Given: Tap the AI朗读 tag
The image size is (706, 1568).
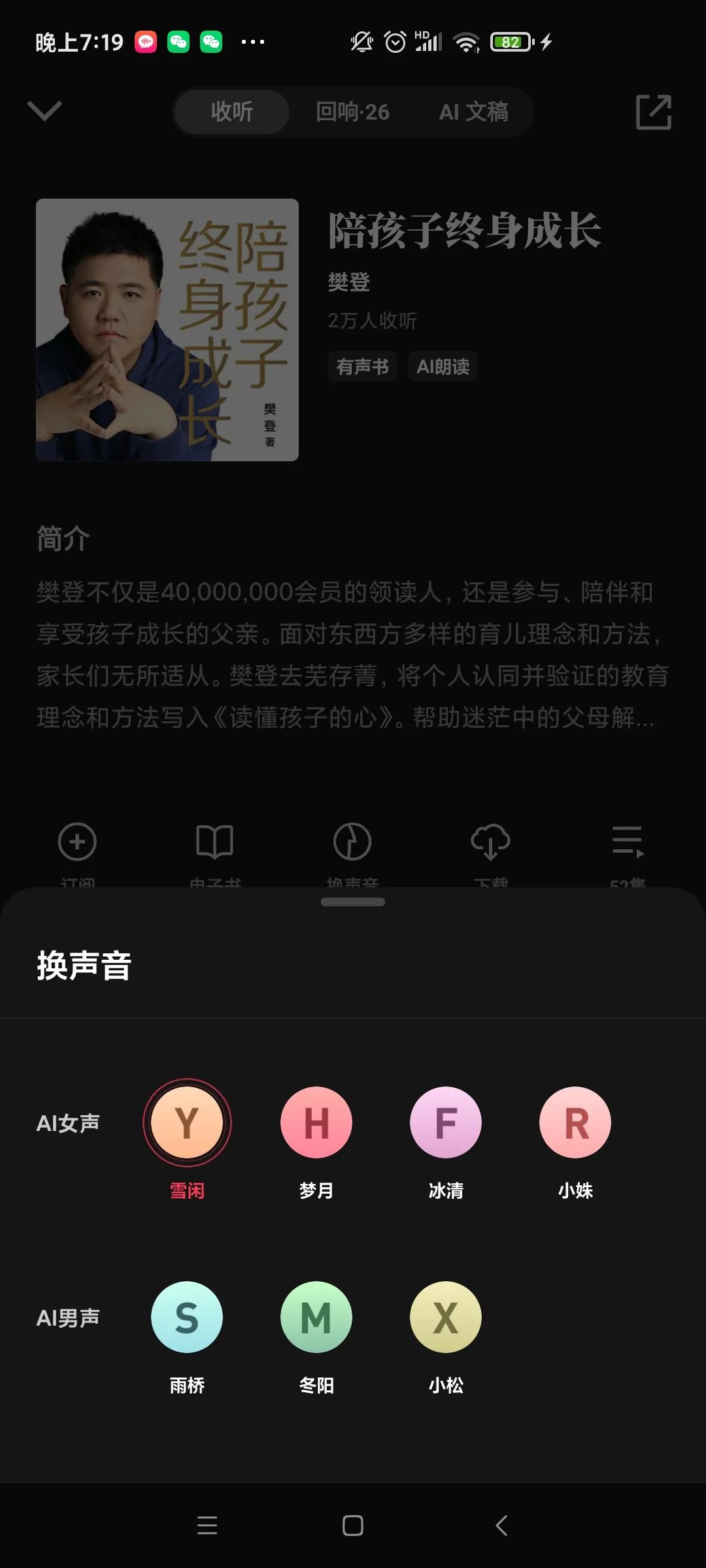Looking at the screenshot, I should [443, 367].
